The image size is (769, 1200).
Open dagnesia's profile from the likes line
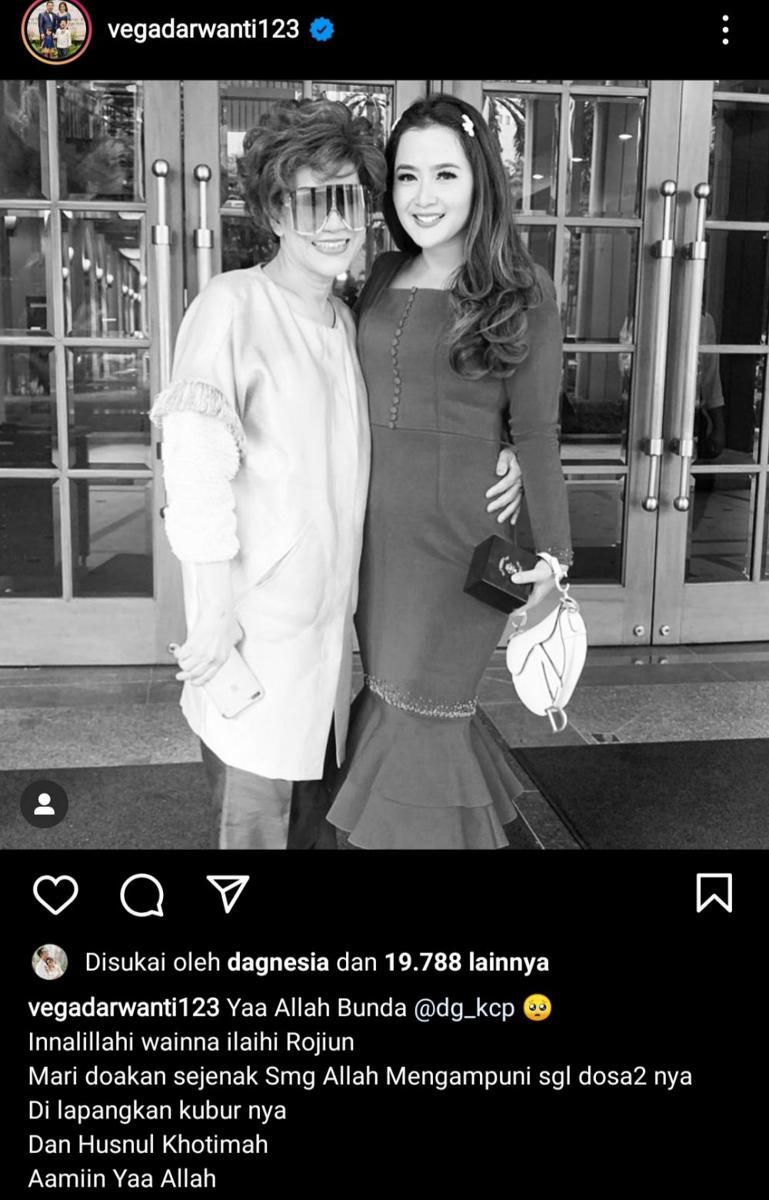click(278, 962)
